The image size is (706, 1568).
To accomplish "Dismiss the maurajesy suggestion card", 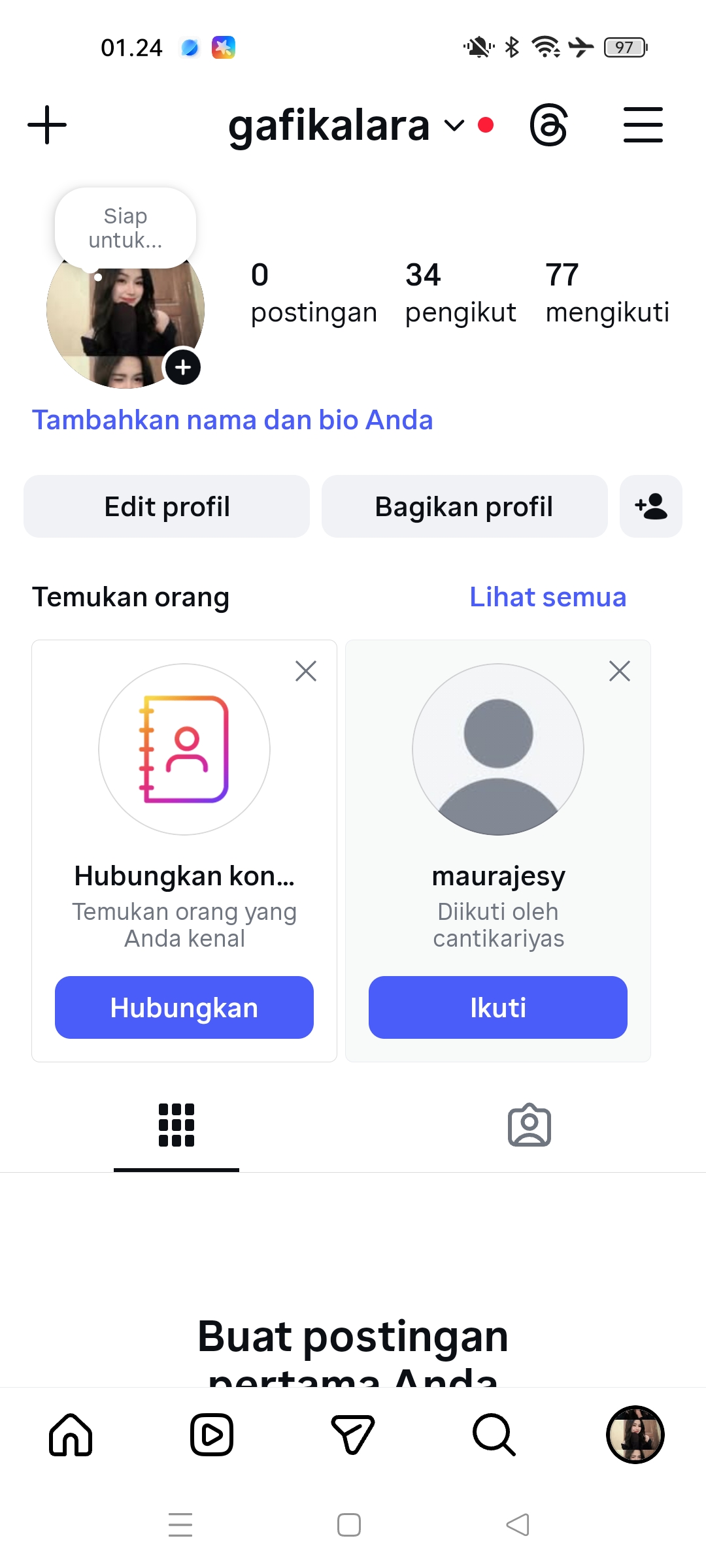I will coord(619,671).
